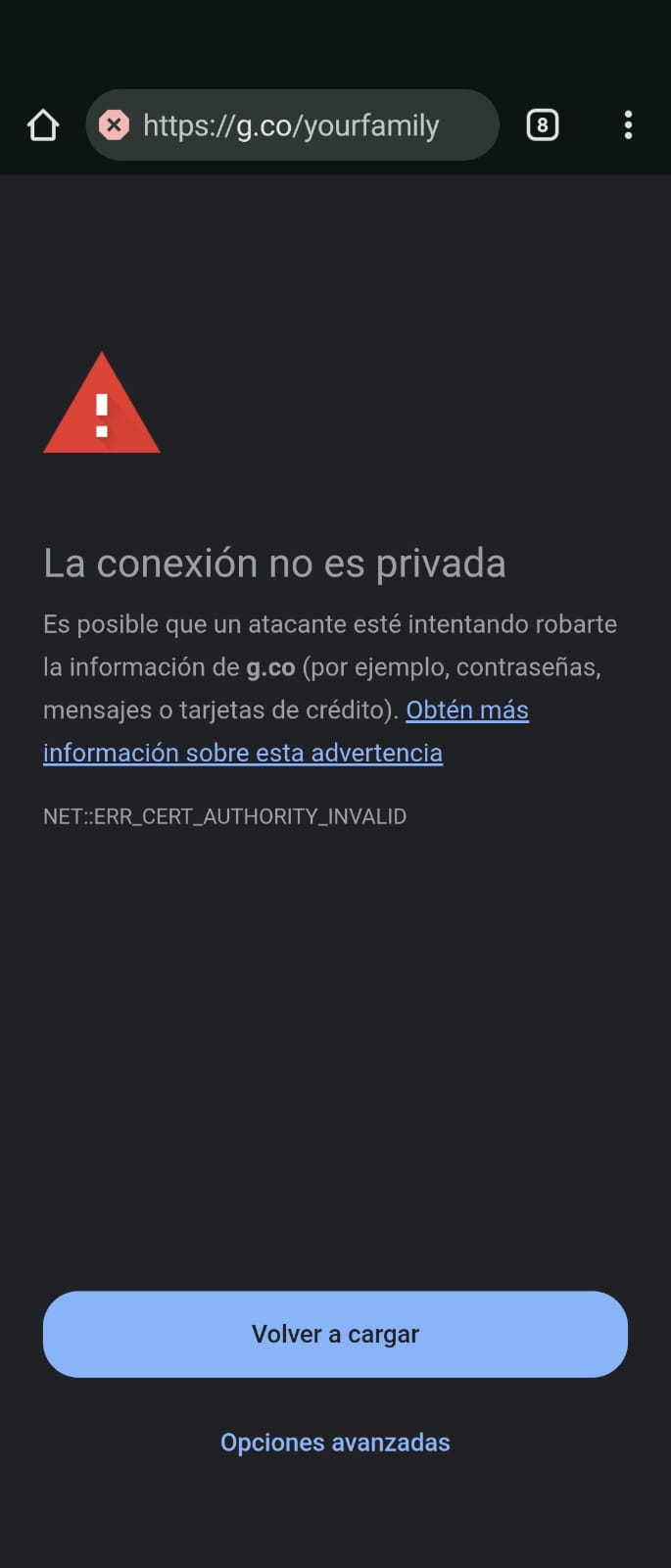
Task: Reload the page with 'Volver a cargar'
Action: pyautogui.click(x=335, y=1334)
